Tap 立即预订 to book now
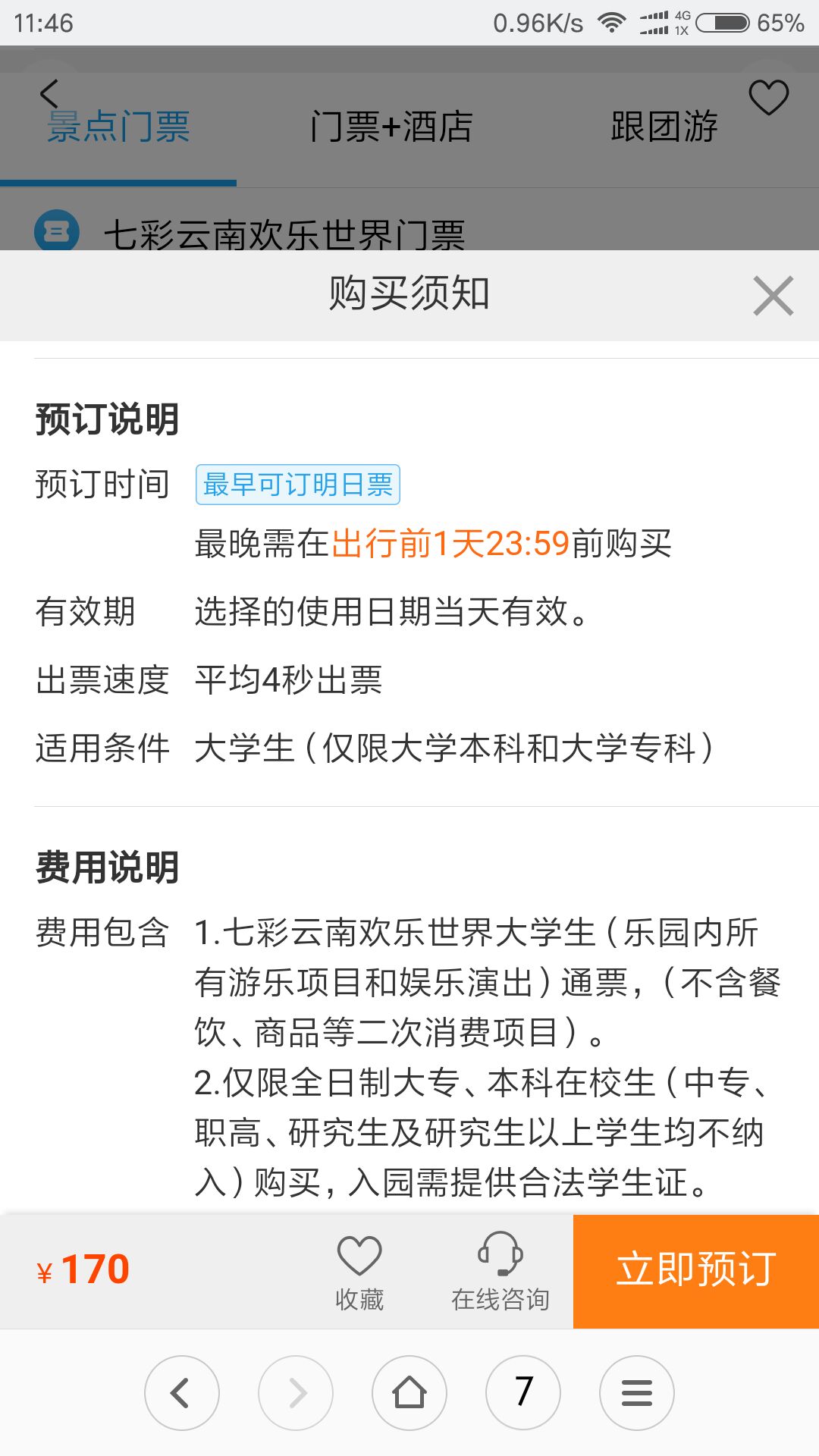Image resolution: width=819 pixels, height=1456 pixels. (696, 1271)
